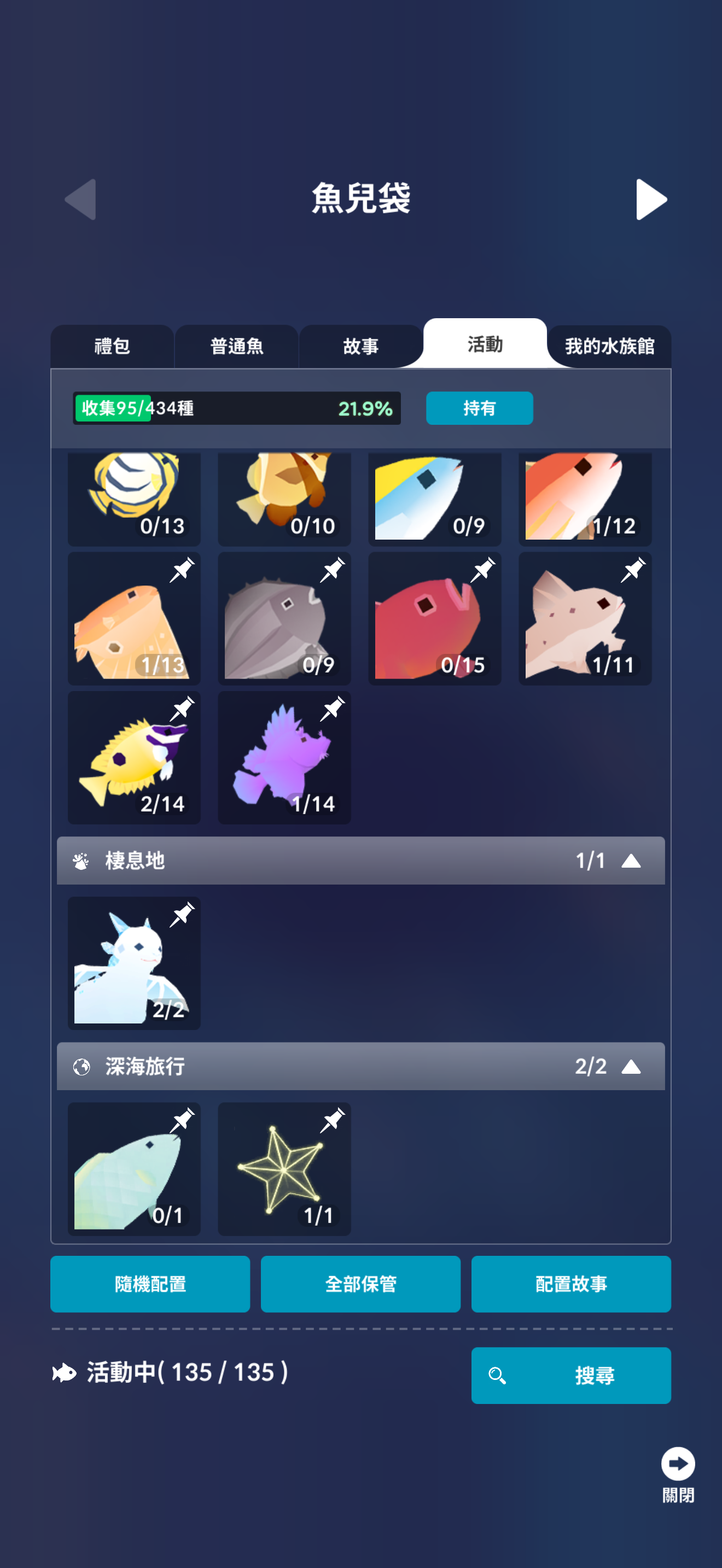
Task: Choose the red fish tile showing 0/15
Action: pos(434,618)
